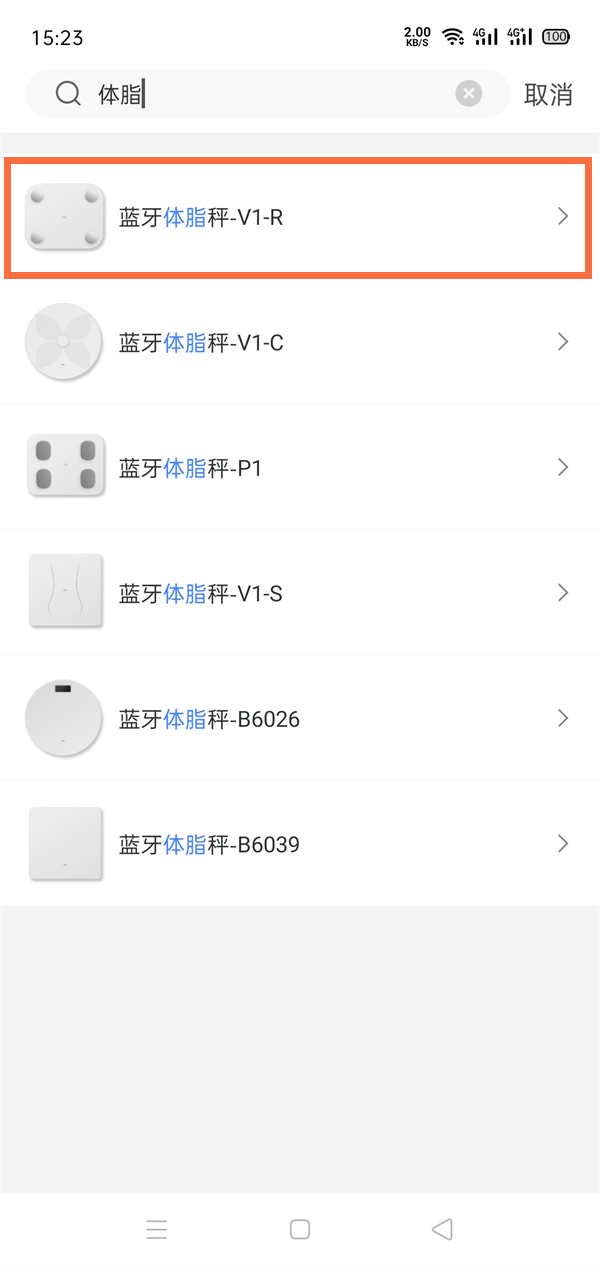The height and width of the screenshot is (1266, 600).
Task: Cancel the search with 取消
Action: pos(548,95)
